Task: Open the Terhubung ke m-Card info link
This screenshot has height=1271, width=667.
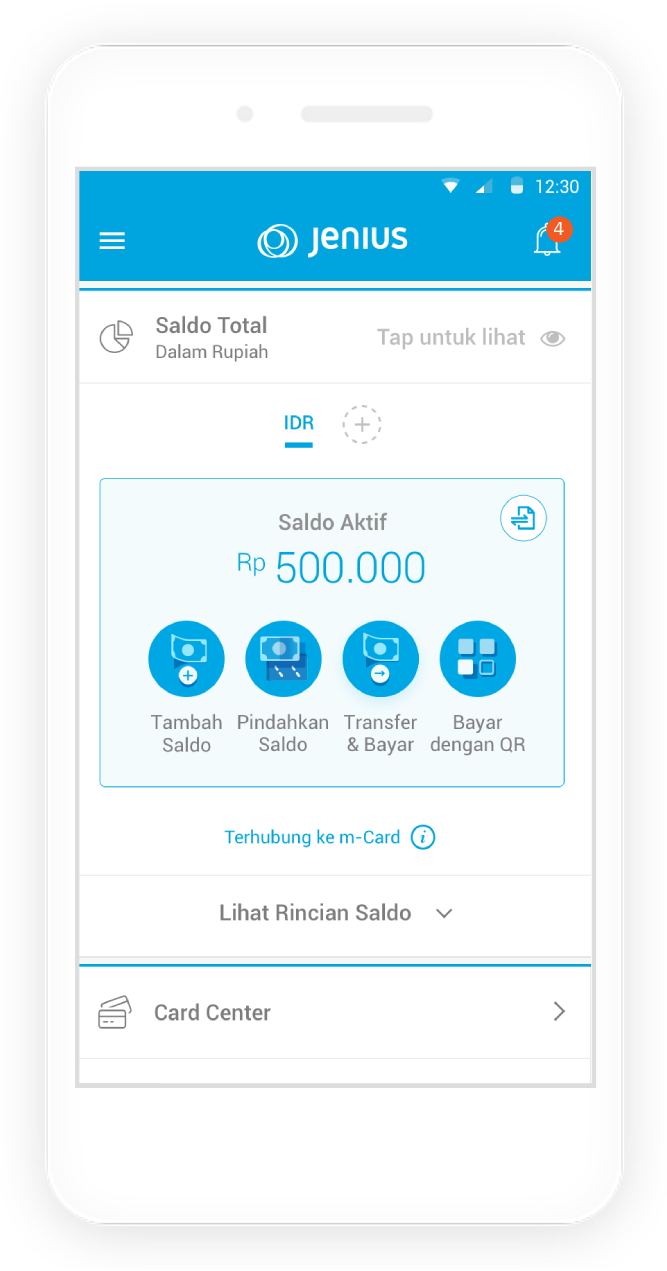Action: [330, 837]
